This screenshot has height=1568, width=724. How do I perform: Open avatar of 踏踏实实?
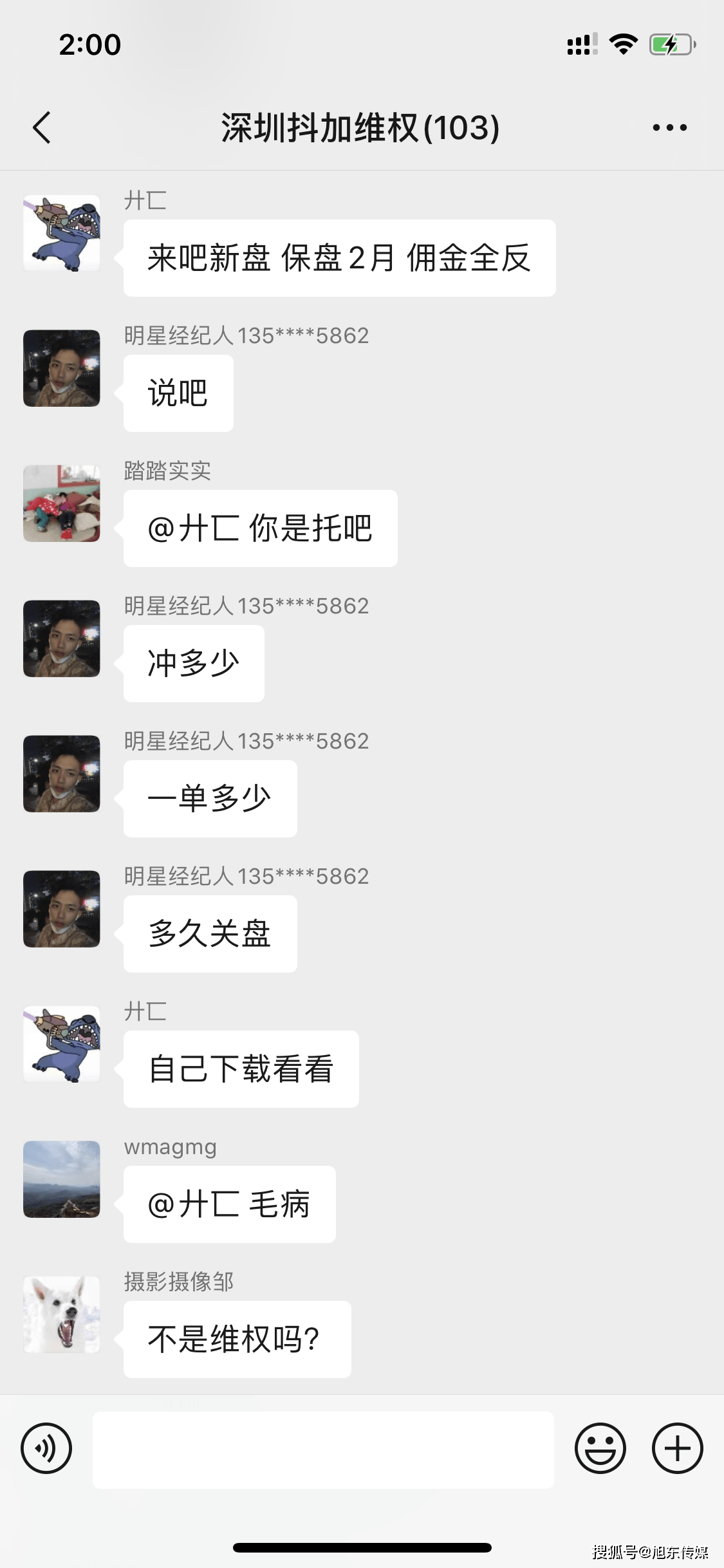click(62, 503)
